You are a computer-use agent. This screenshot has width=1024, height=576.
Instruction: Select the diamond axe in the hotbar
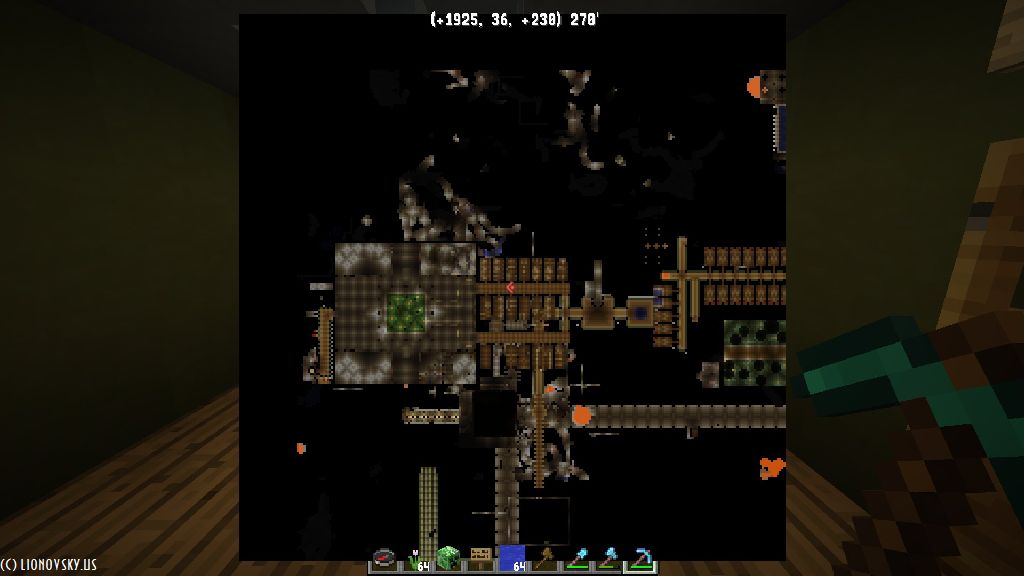608,558
